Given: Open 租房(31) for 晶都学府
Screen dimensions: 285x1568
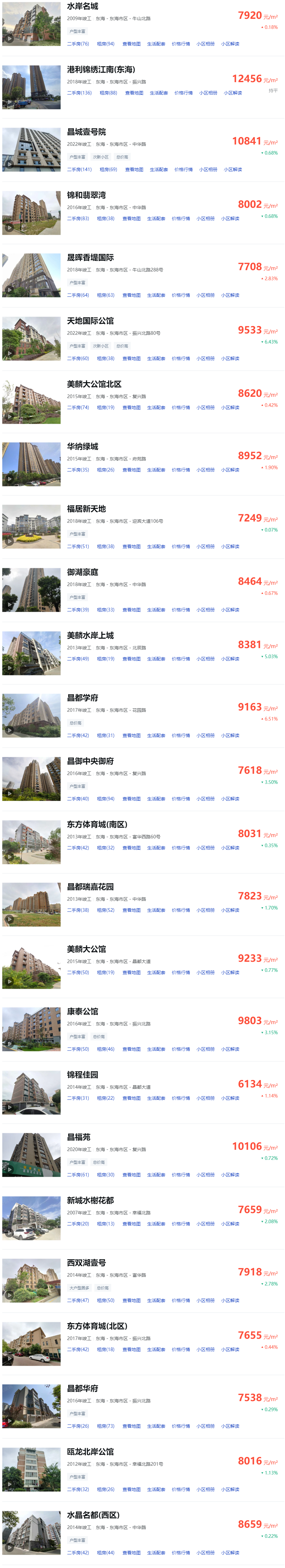Looking at the screenshot, I should coord(106,735).
